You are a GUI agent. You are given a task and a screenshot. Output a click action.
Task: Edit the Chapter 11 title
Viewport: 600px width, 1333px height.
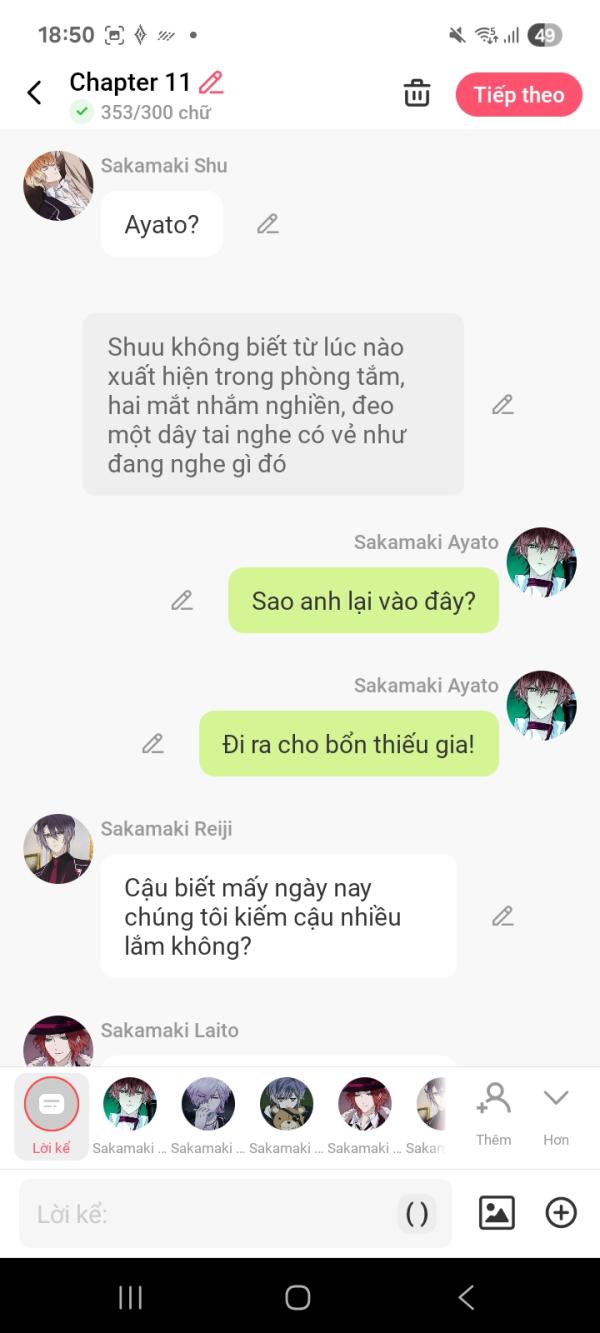[211, 82]
